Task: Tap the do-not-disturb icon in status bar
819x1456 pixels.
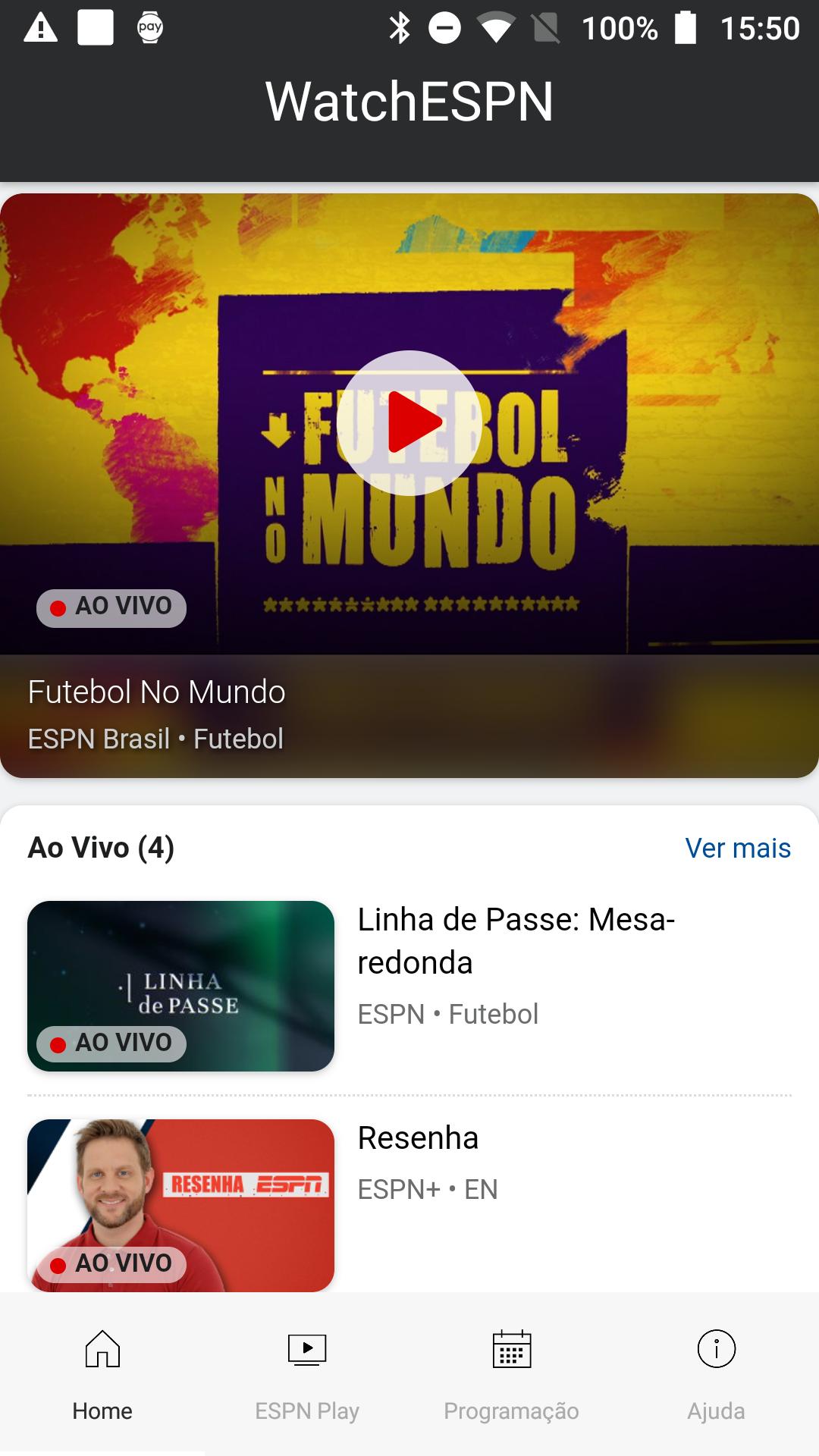Action: pyautogui.click(x=444, y=29)
